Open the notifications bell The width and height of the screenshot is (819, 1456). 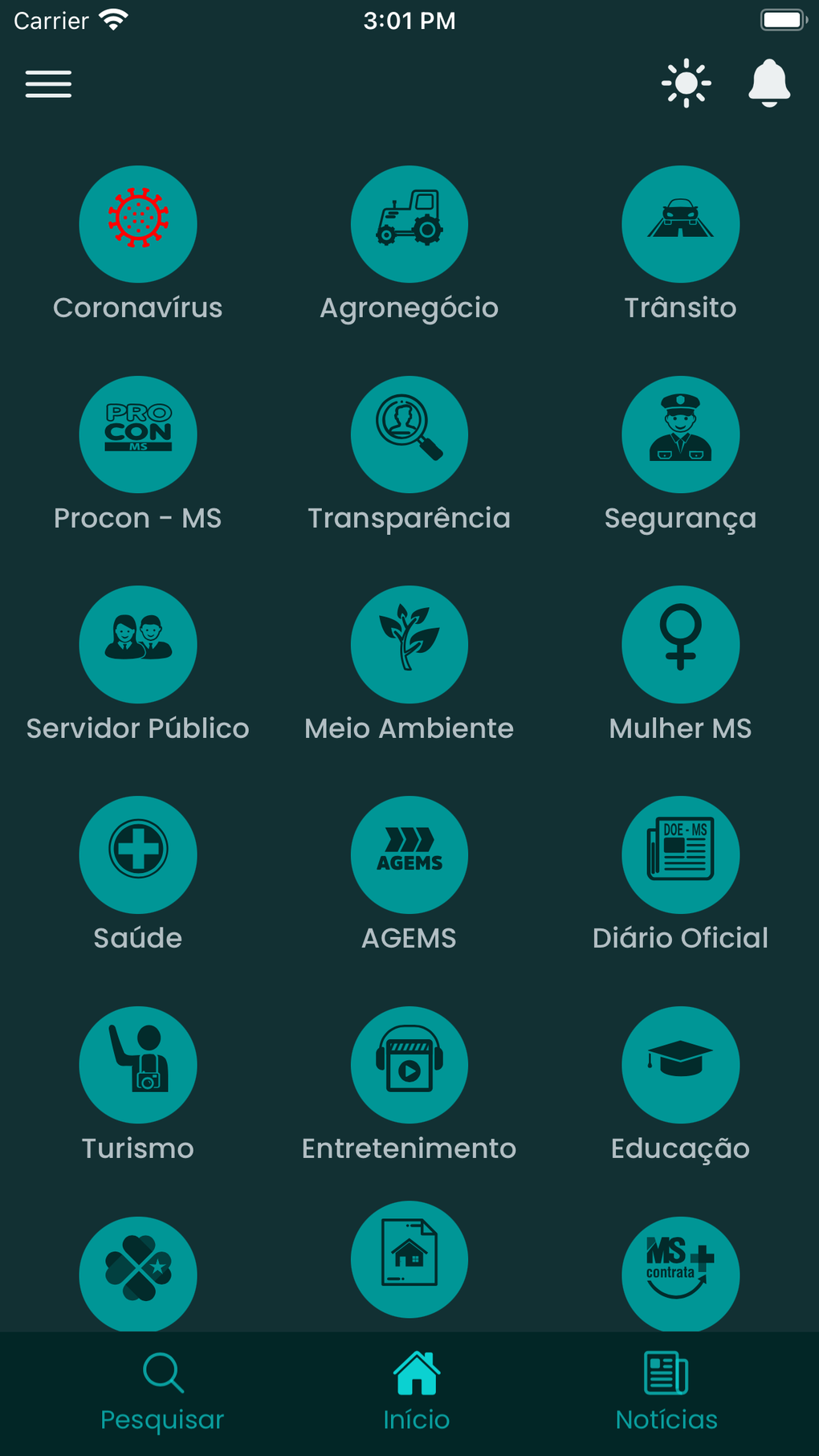coord(769,83)
